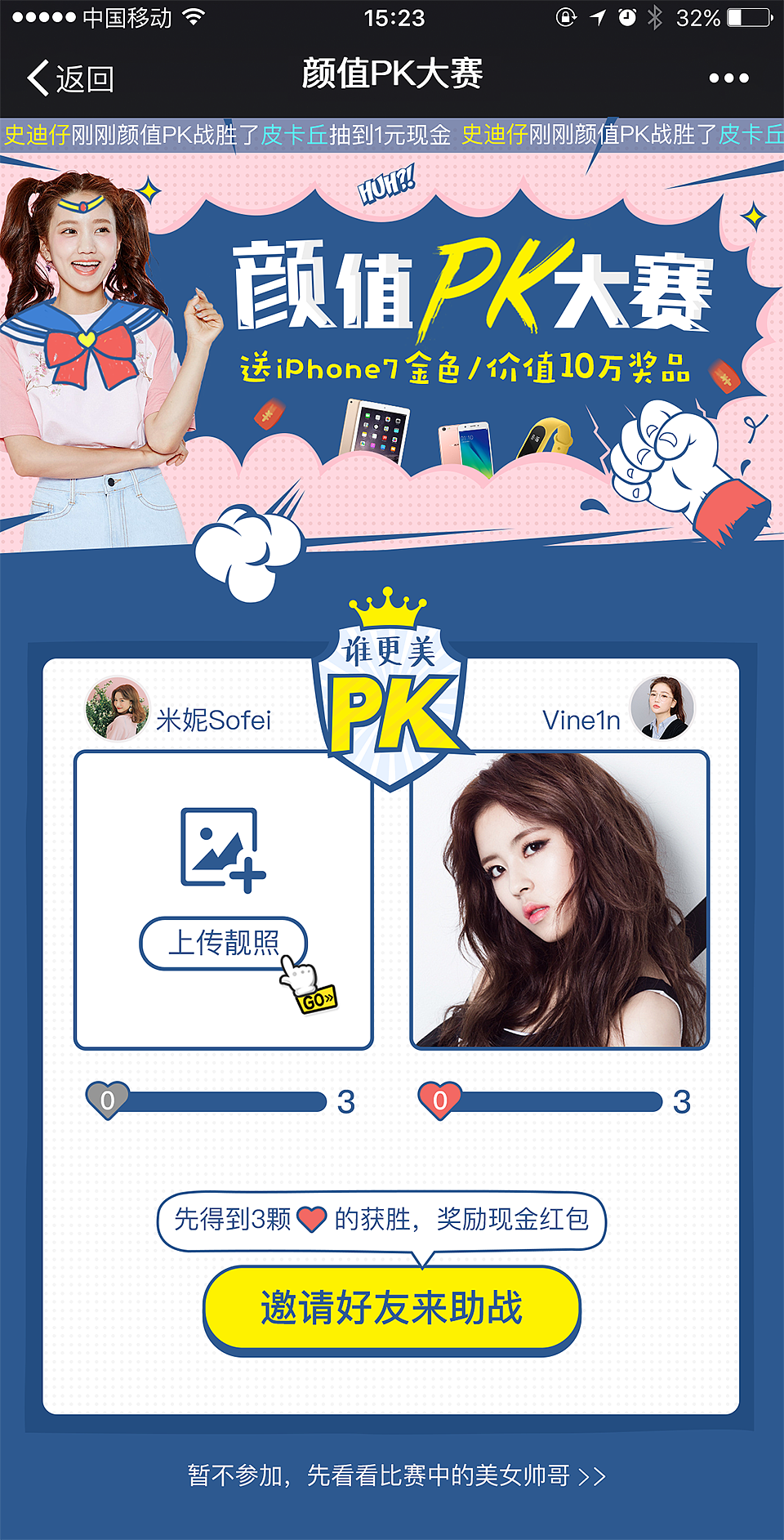Go back using the 返回 button

(70, 78)
